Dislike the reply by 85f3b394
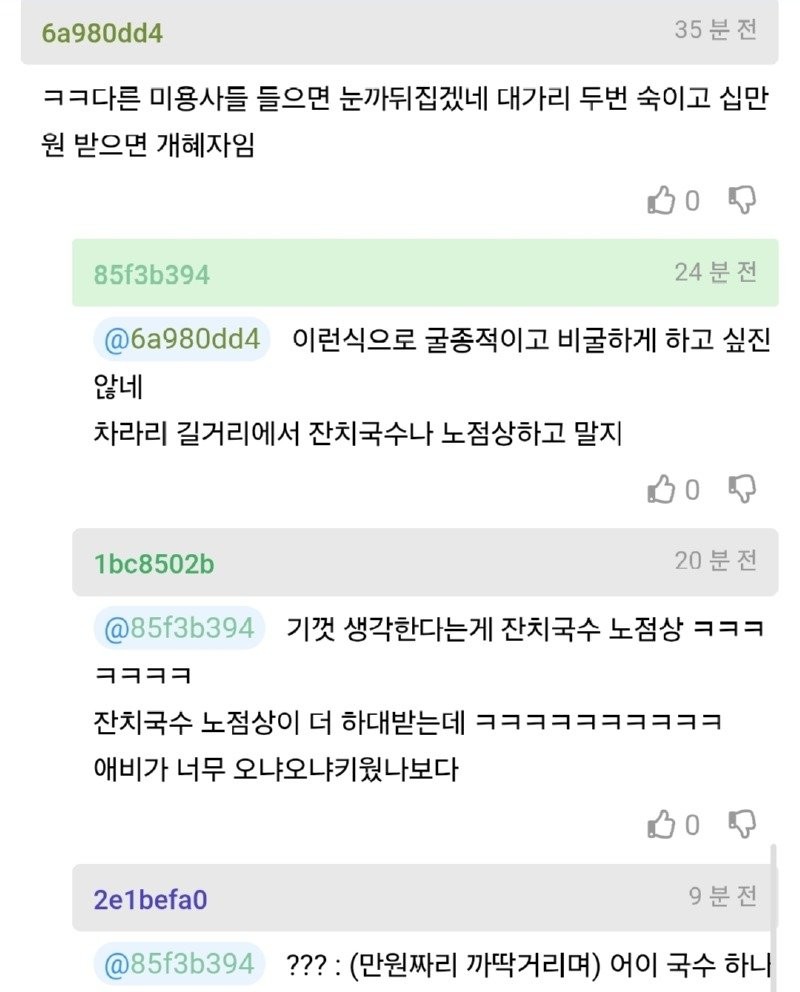The width and height of the screenshot is (800, 992). [741, 488]
